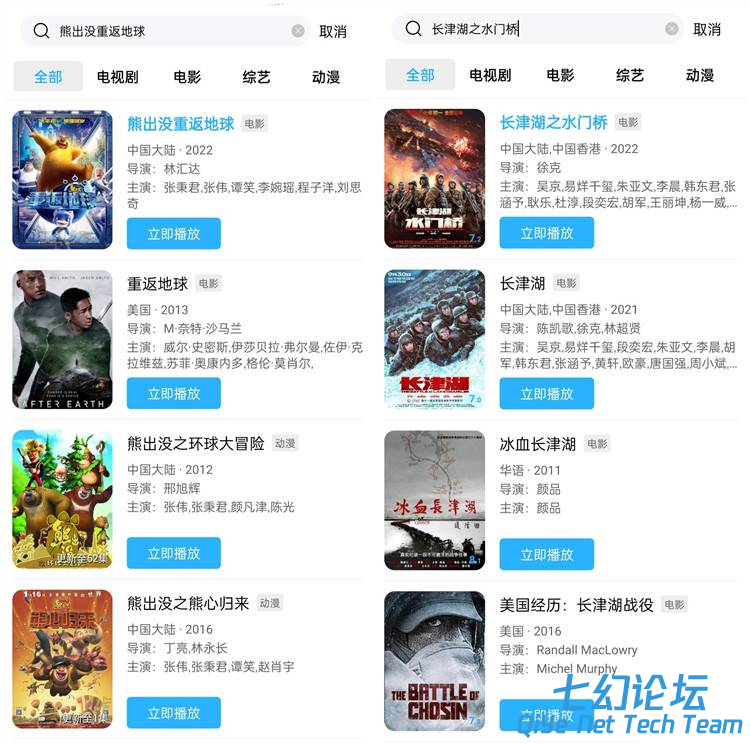The height and width of the screenshot is (746, 750).
Task: Start playing 冰血长津湖
Action: [547, 553]
